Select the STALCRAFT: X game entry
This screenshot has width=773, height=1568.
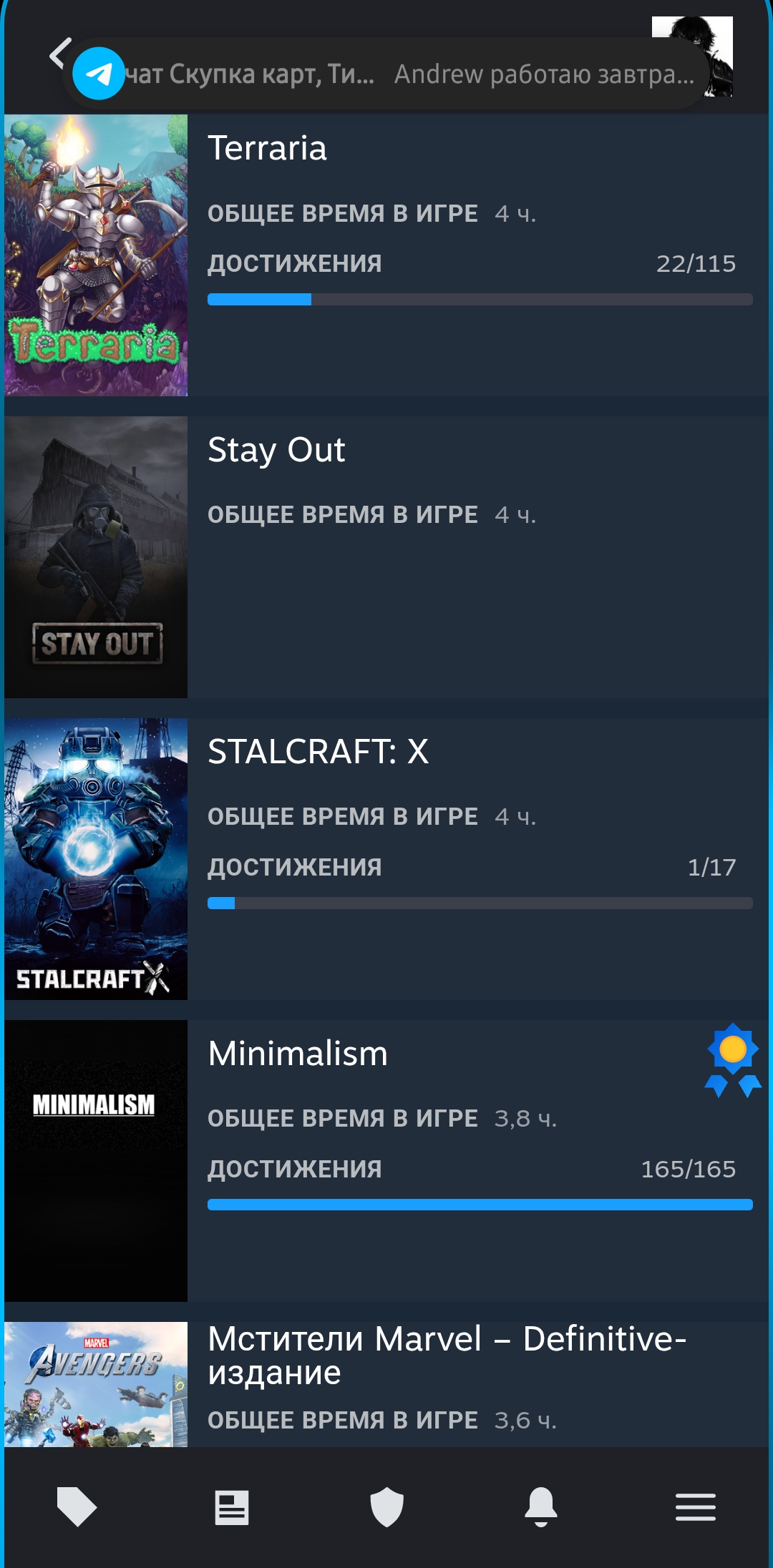click(386, 859)
